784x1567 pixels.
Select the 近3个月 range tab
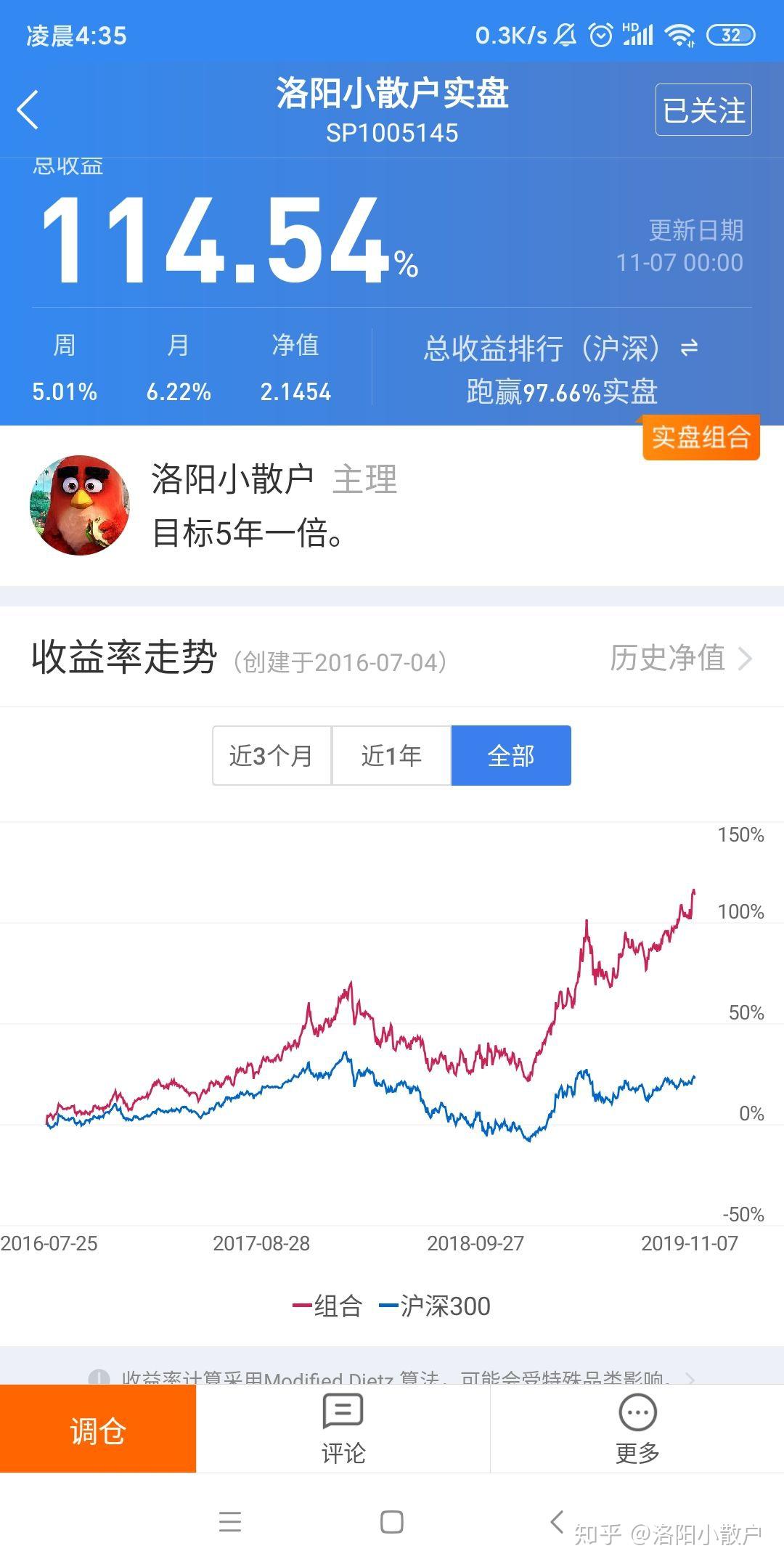pyautogui.click(x=271, y=756)
